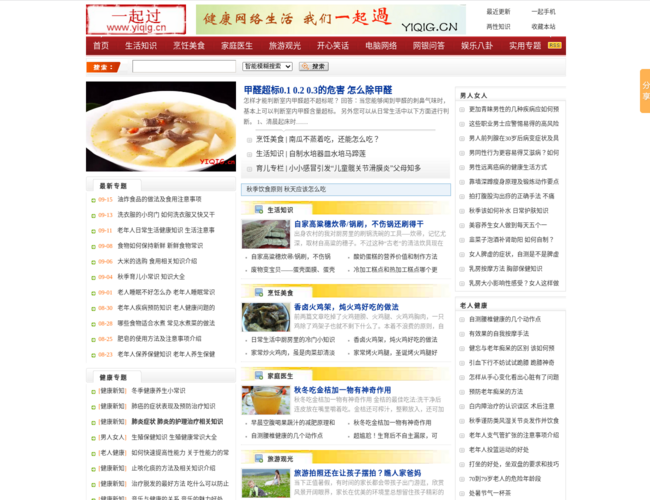Tap the 搜索 search button

coord(313,67)
